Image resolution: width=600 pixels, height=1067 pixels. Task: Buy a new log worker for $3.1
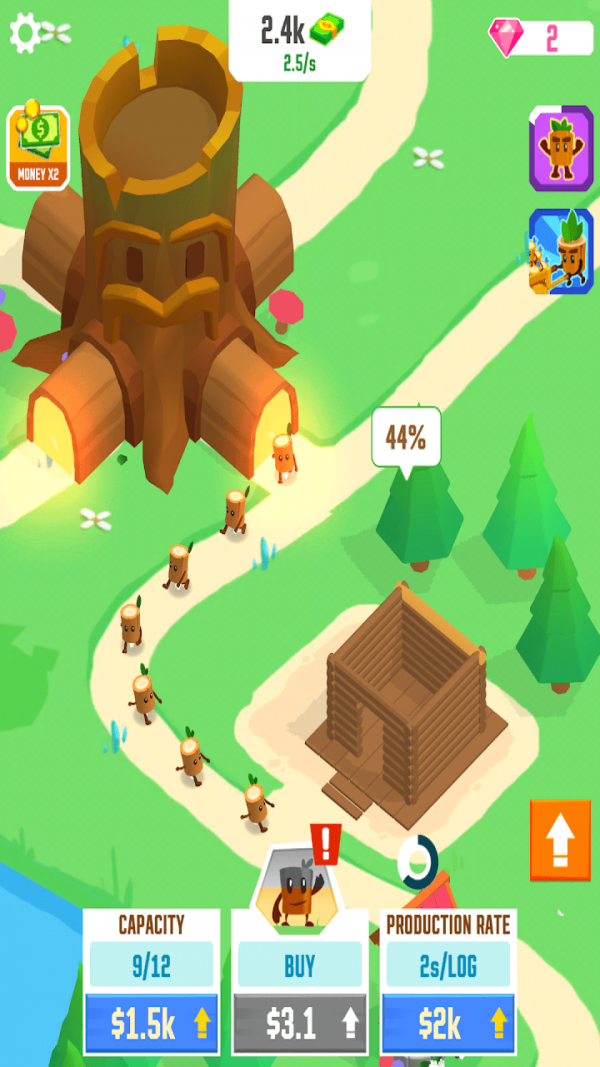point(299,1023)
